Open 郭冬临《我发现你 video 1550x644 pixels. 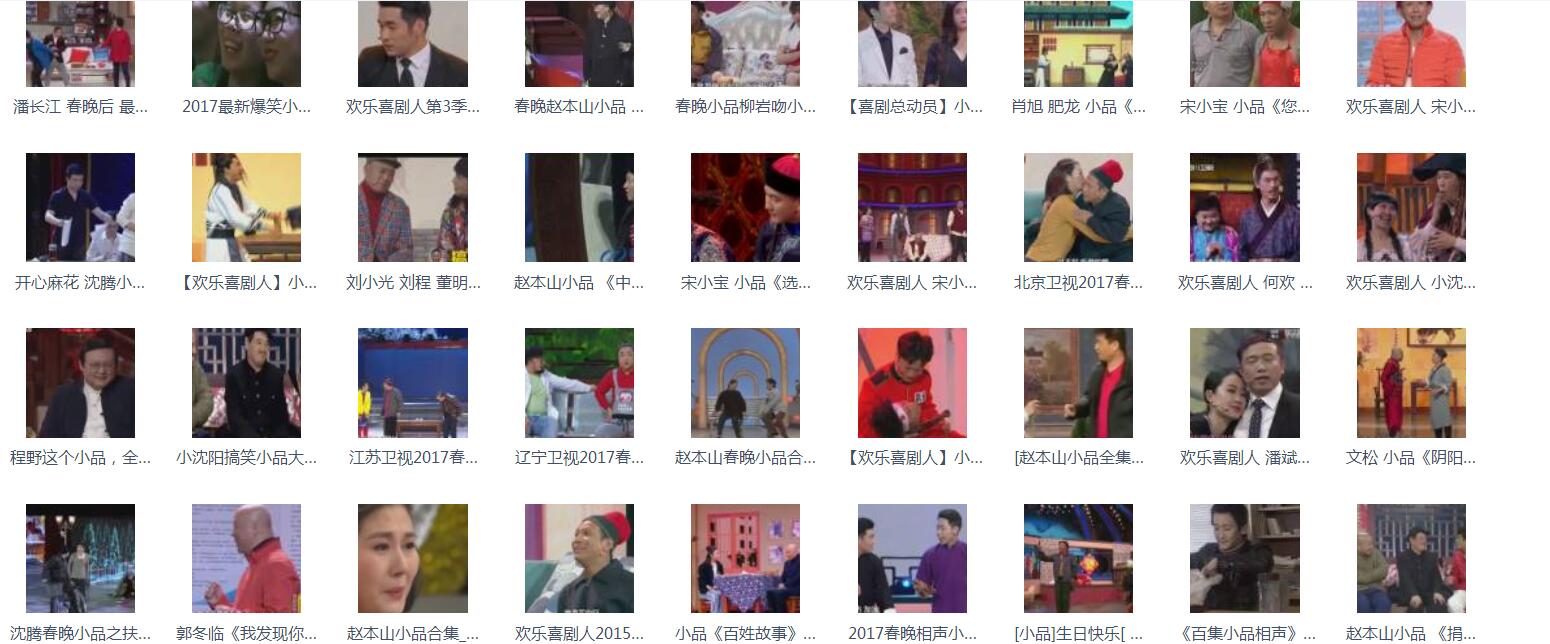click(246, 558)
